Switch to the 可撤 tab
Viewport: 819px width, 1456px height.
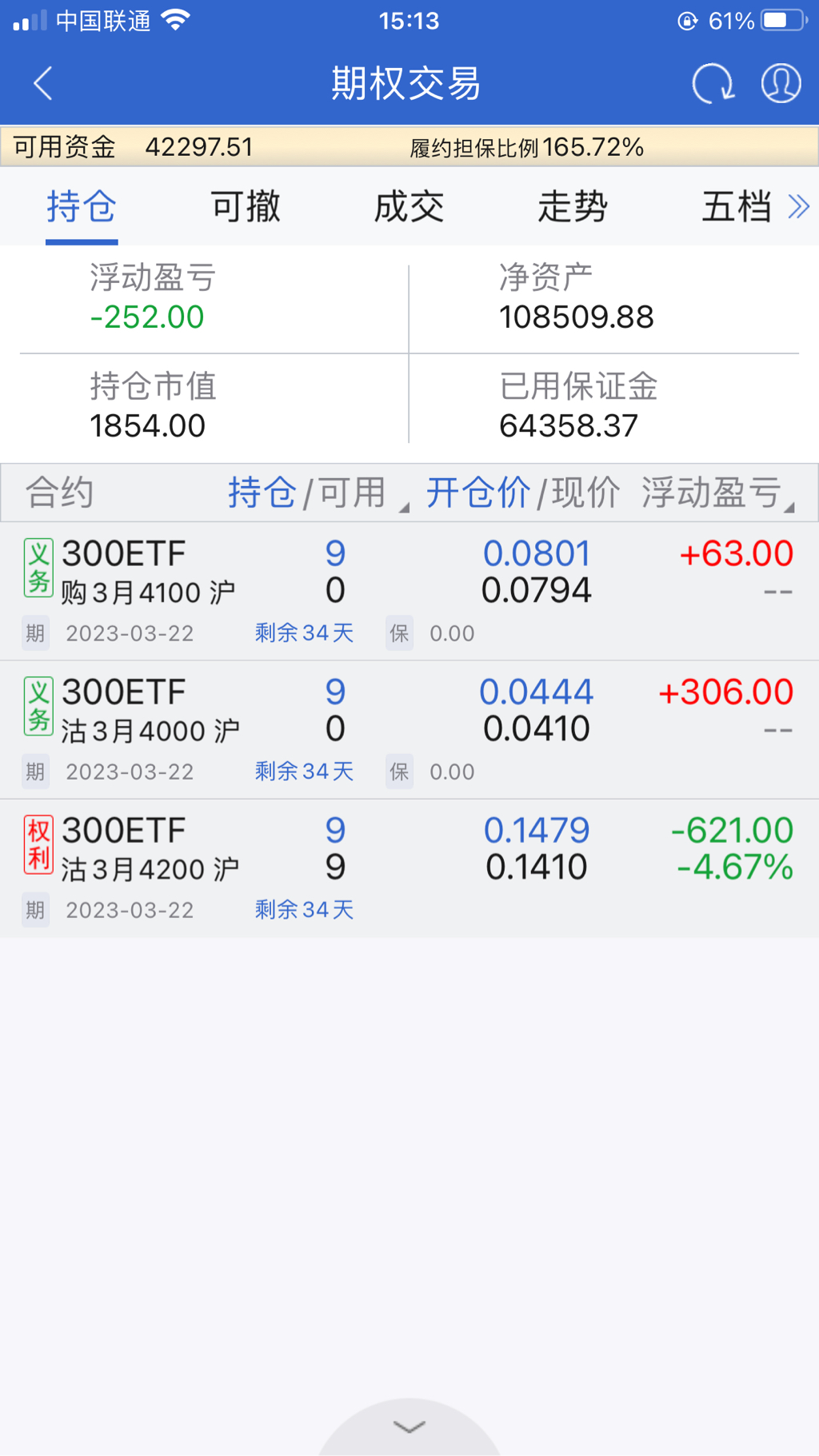246,207
